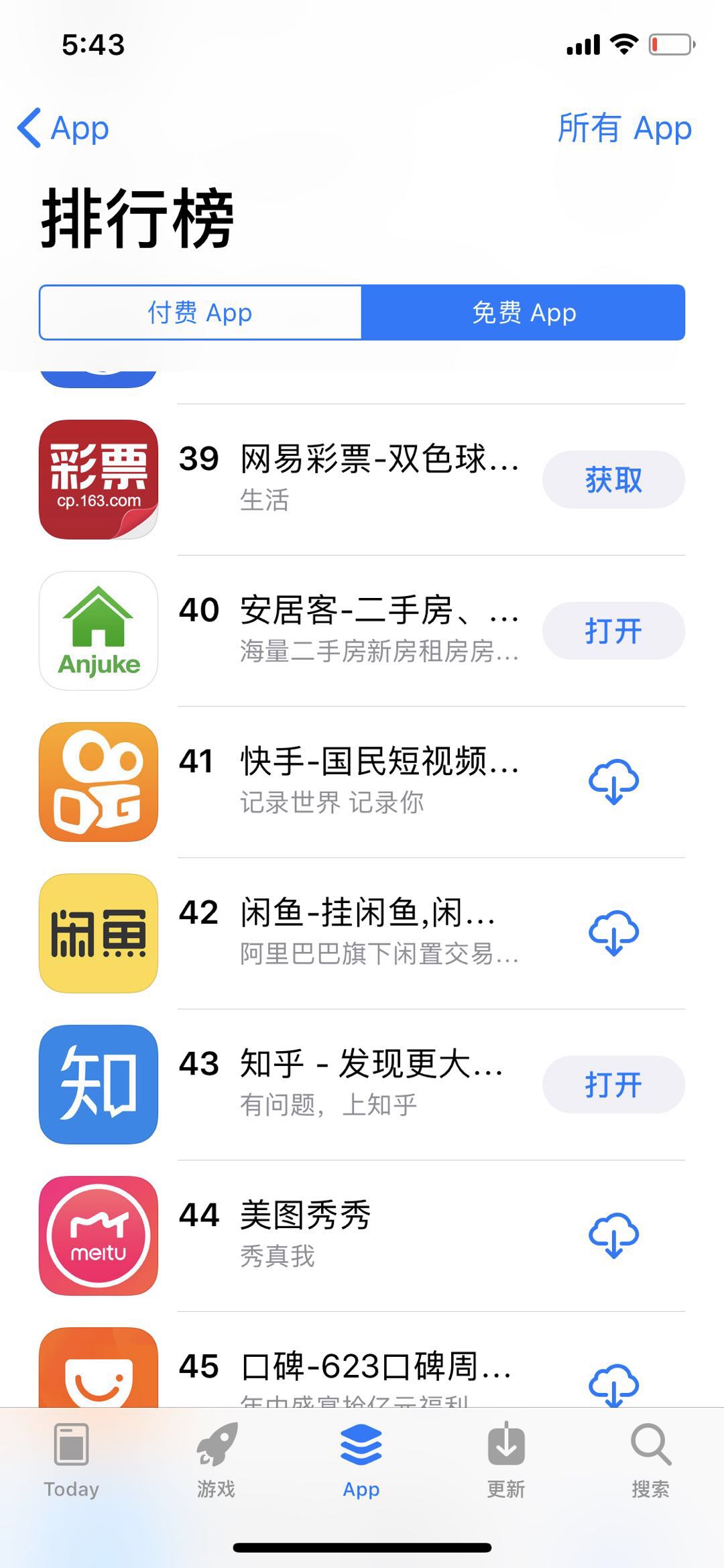Viewport: 724px width, 1568px height.
Task: Switch to the Today tab
Action: click(x=72, y=1461)
